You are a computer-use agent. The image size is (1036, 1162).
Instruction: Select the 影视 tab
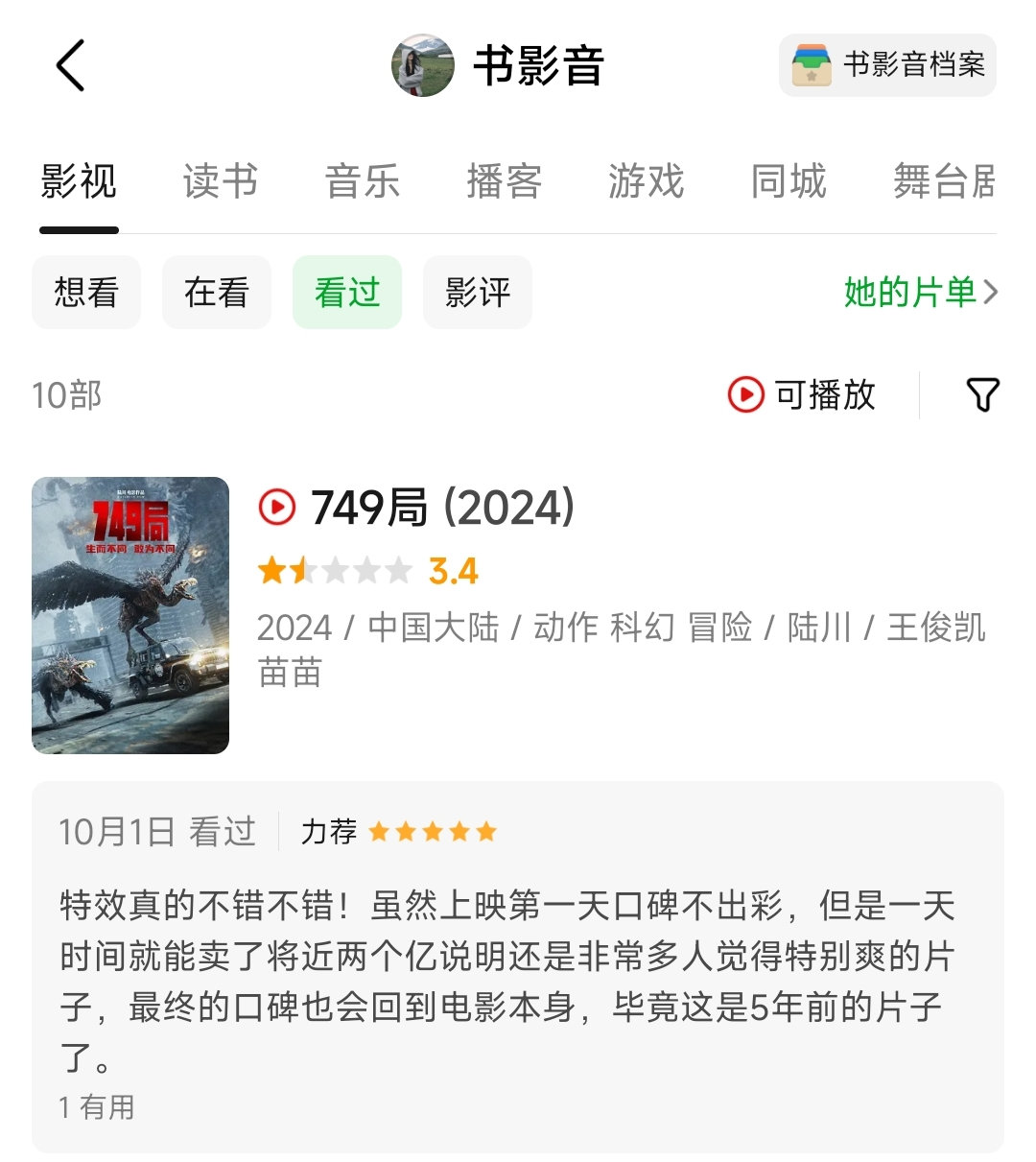[x=79, y=181]
